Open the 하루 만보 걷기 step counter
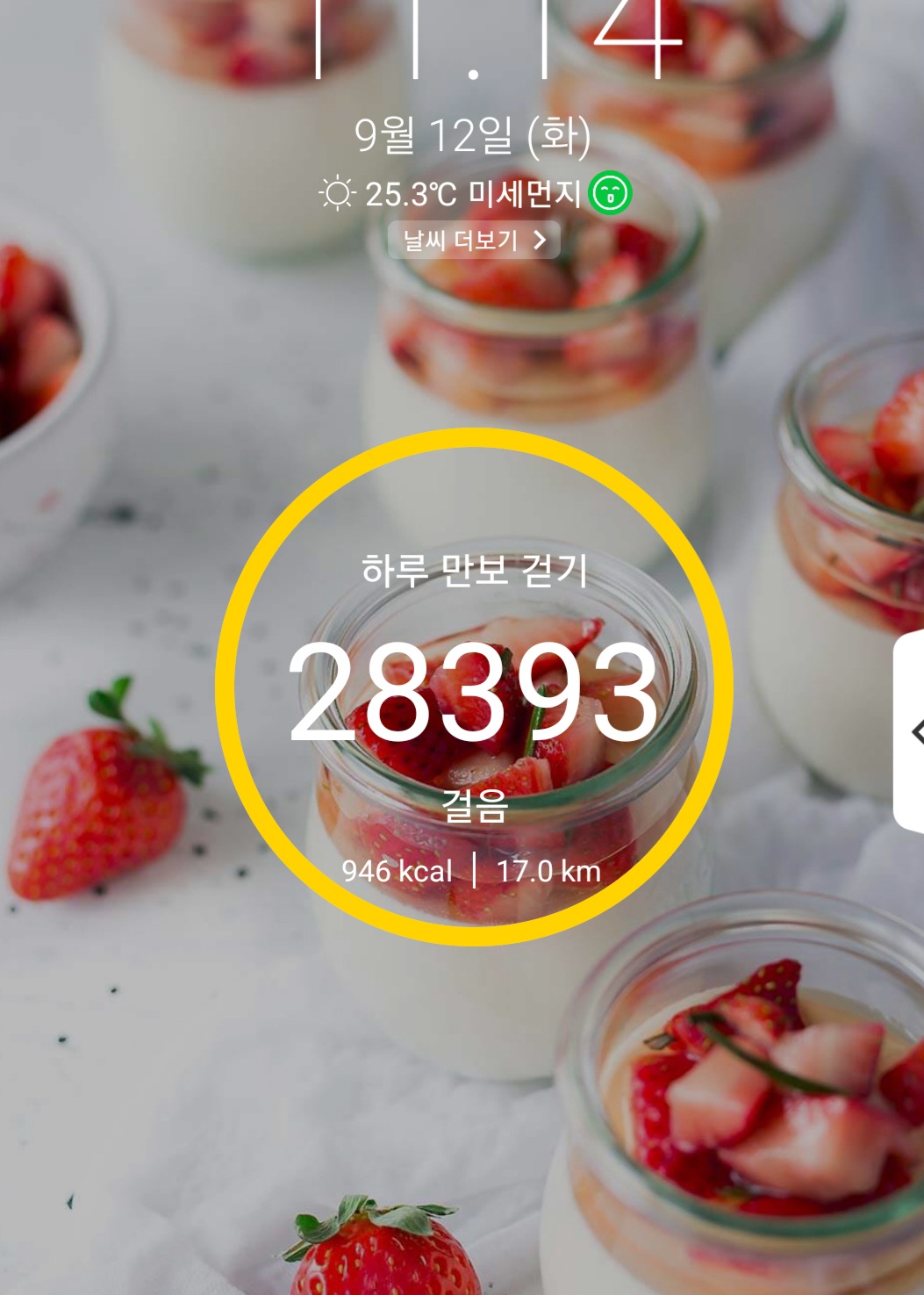 pyautogui.click(x=474, y=687)
